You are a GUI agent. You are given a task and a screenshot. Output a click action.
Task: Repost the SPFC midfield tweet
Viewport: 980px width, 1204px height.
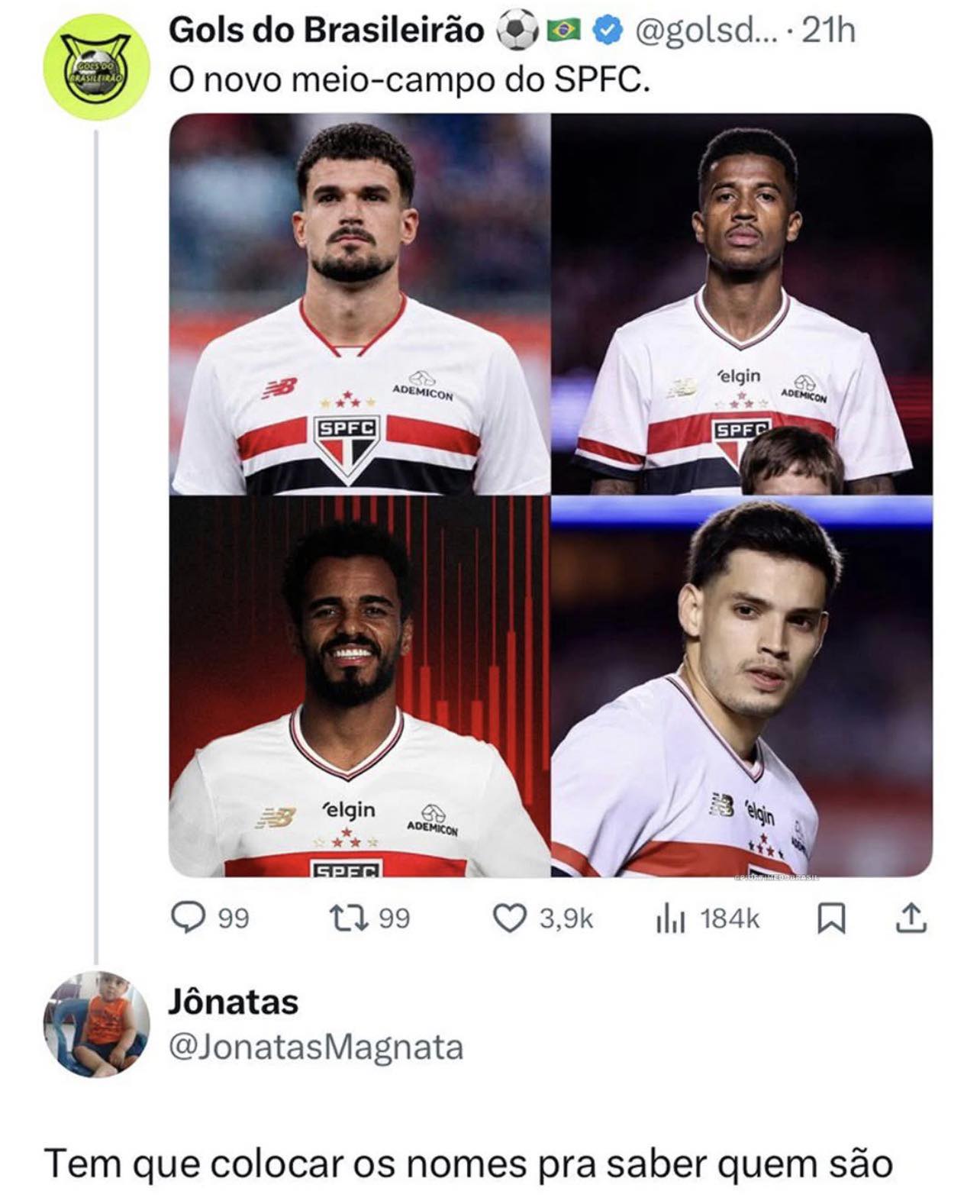[x=369, y=918]
